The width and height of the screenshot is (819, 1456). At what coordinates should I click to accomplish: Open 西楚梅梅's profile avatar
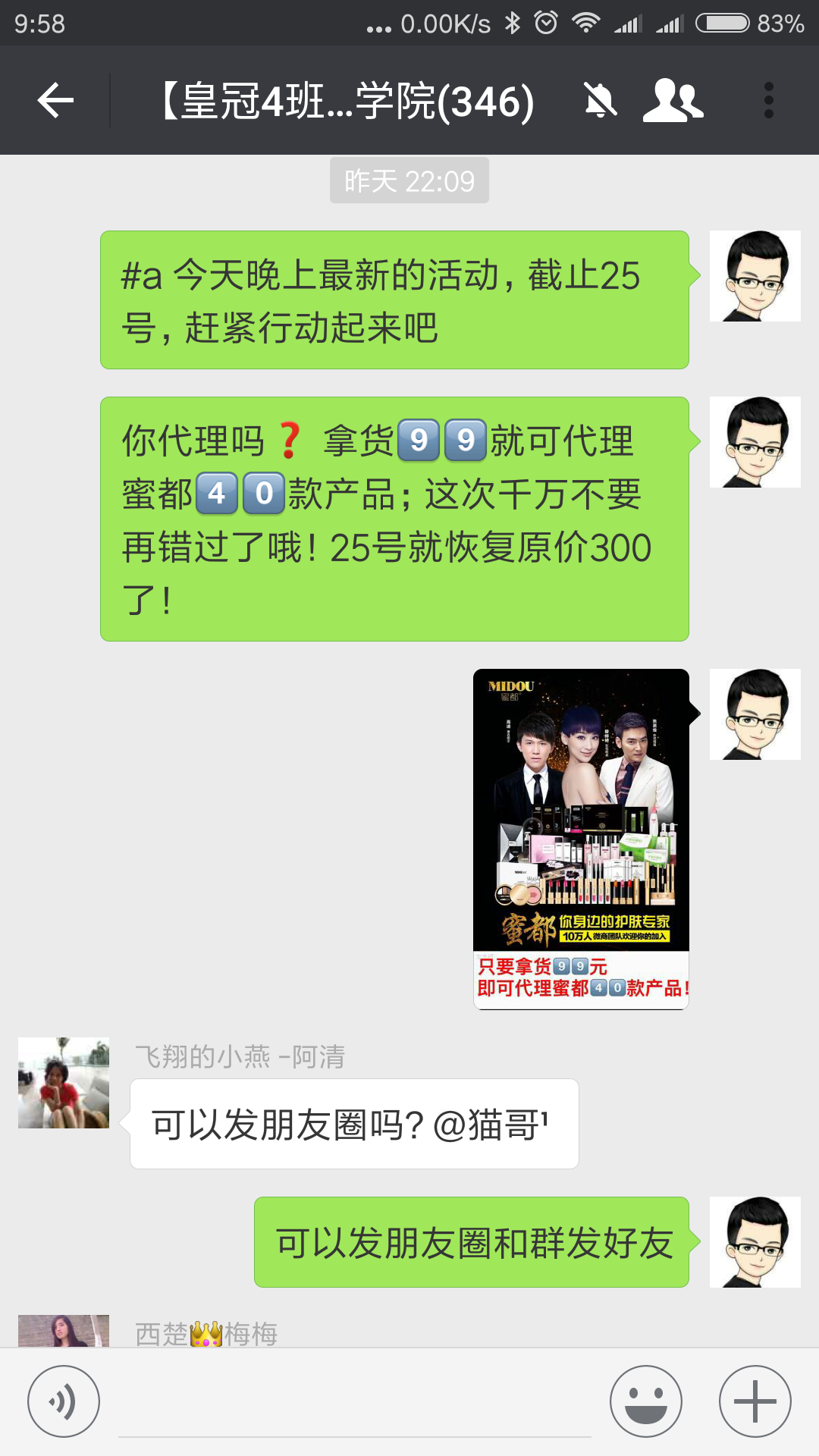pos(64,1331)
